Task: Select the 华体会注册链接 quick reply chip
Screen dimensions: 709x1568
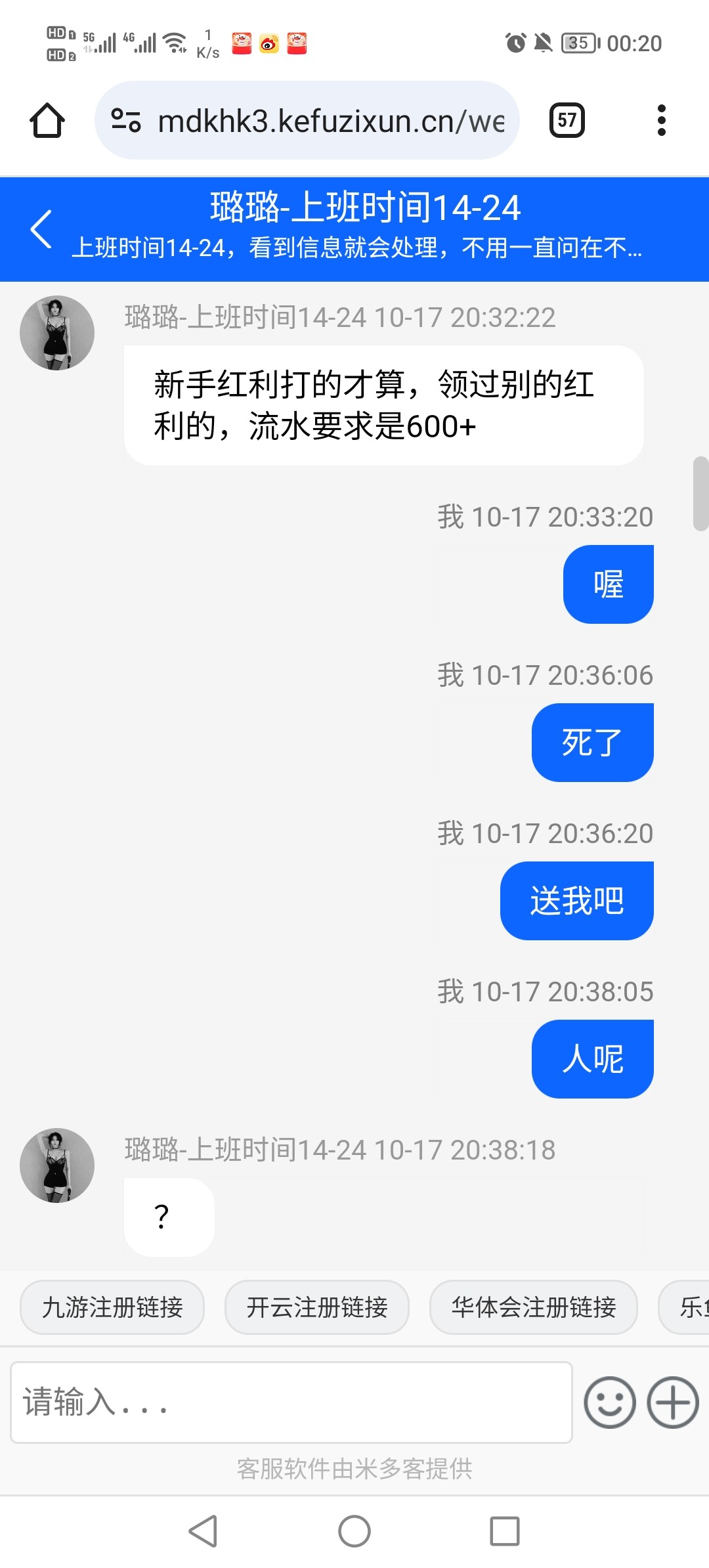Action: [533, 1307]
